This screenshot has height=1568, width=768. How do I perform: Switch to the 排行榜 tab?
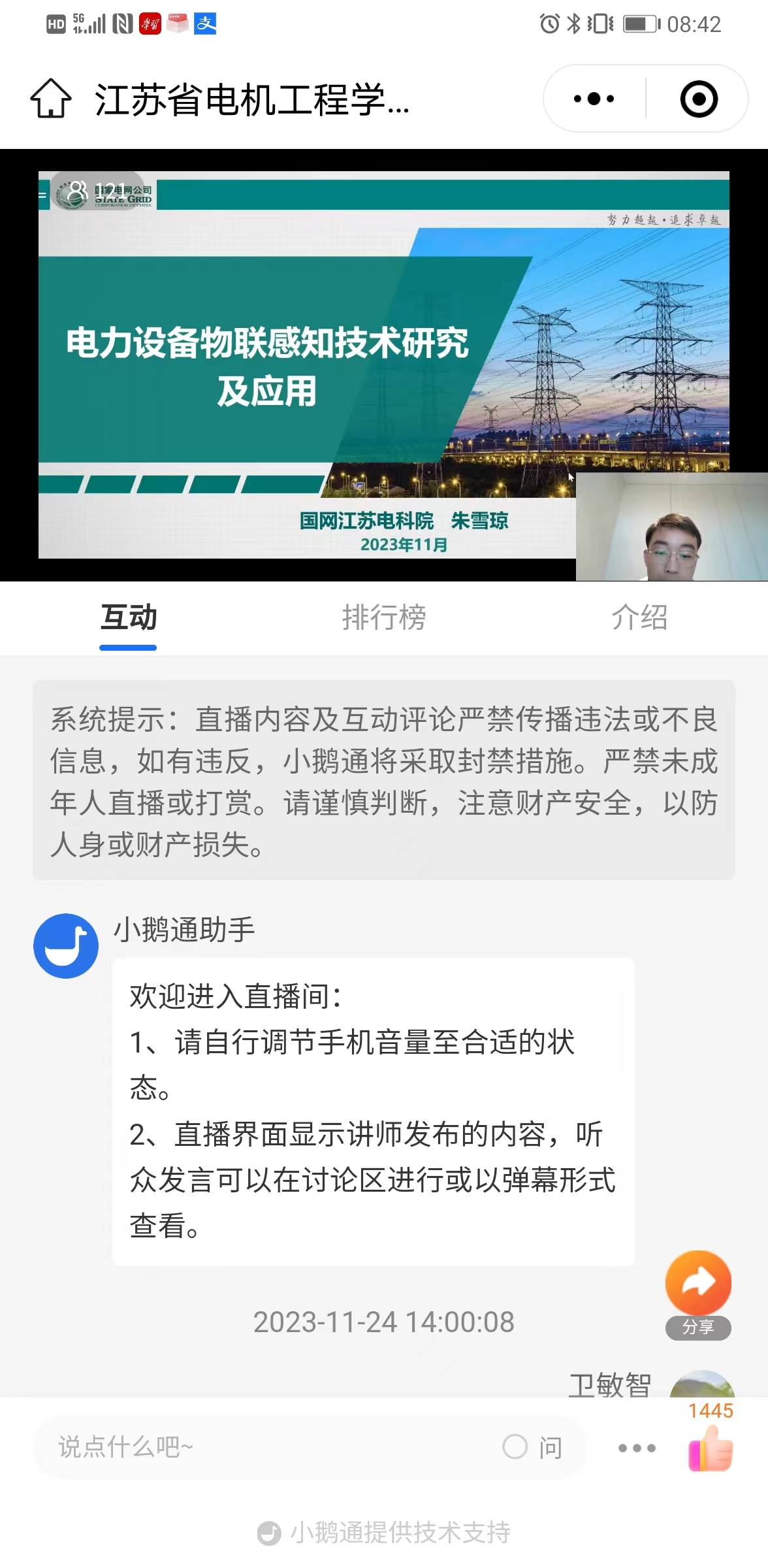pyautogui.click(x=384, y=617)
